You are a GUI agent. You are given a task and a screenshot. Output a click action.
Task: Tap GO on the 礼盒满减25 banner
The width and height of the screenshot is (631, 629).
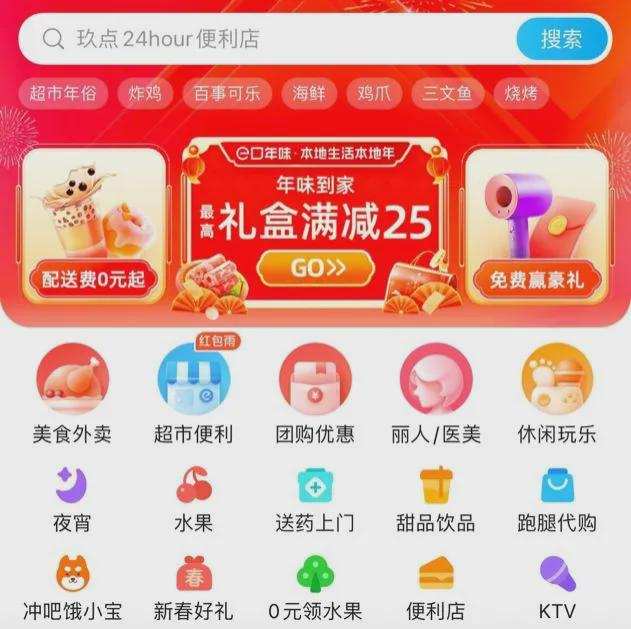point(315,268)
